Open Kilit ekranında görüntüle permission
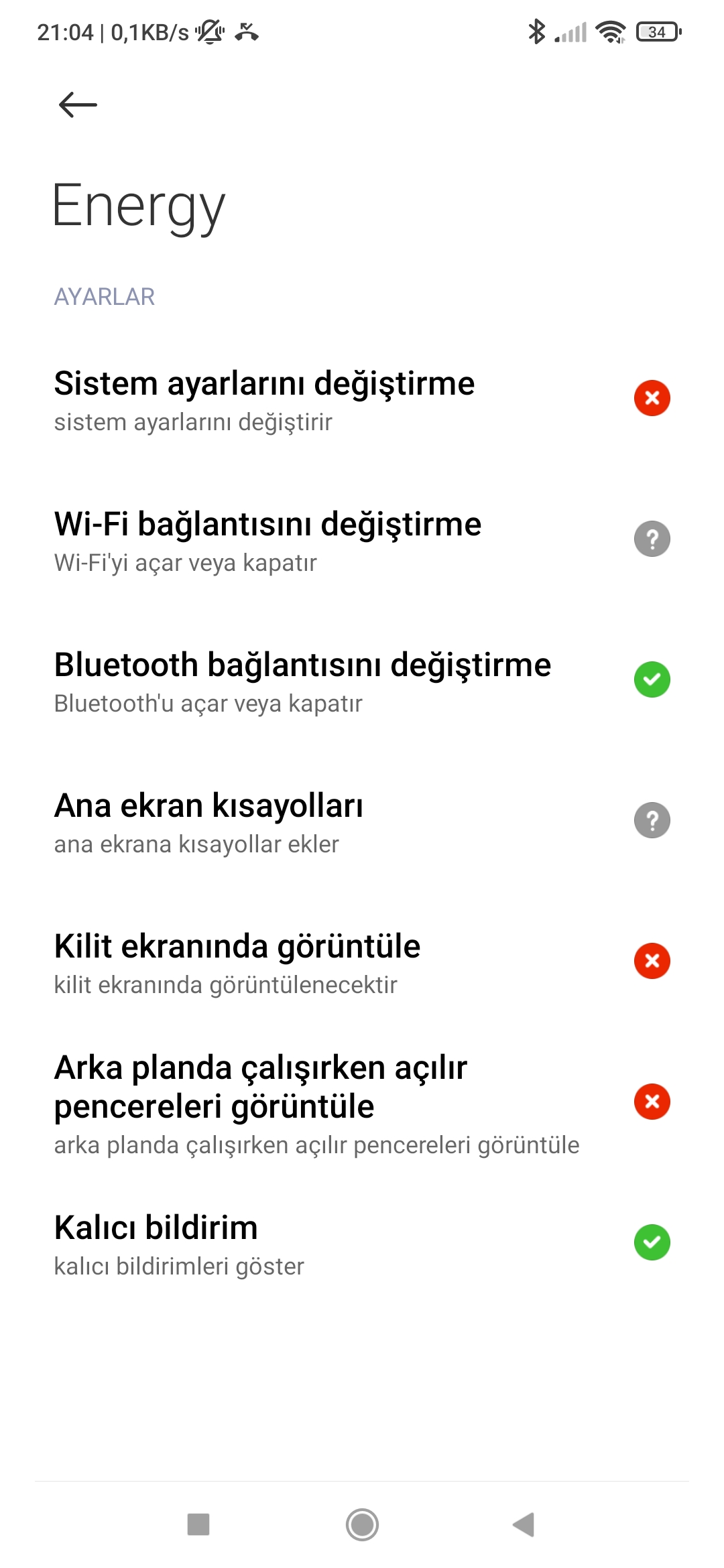 tap(362, 962)
